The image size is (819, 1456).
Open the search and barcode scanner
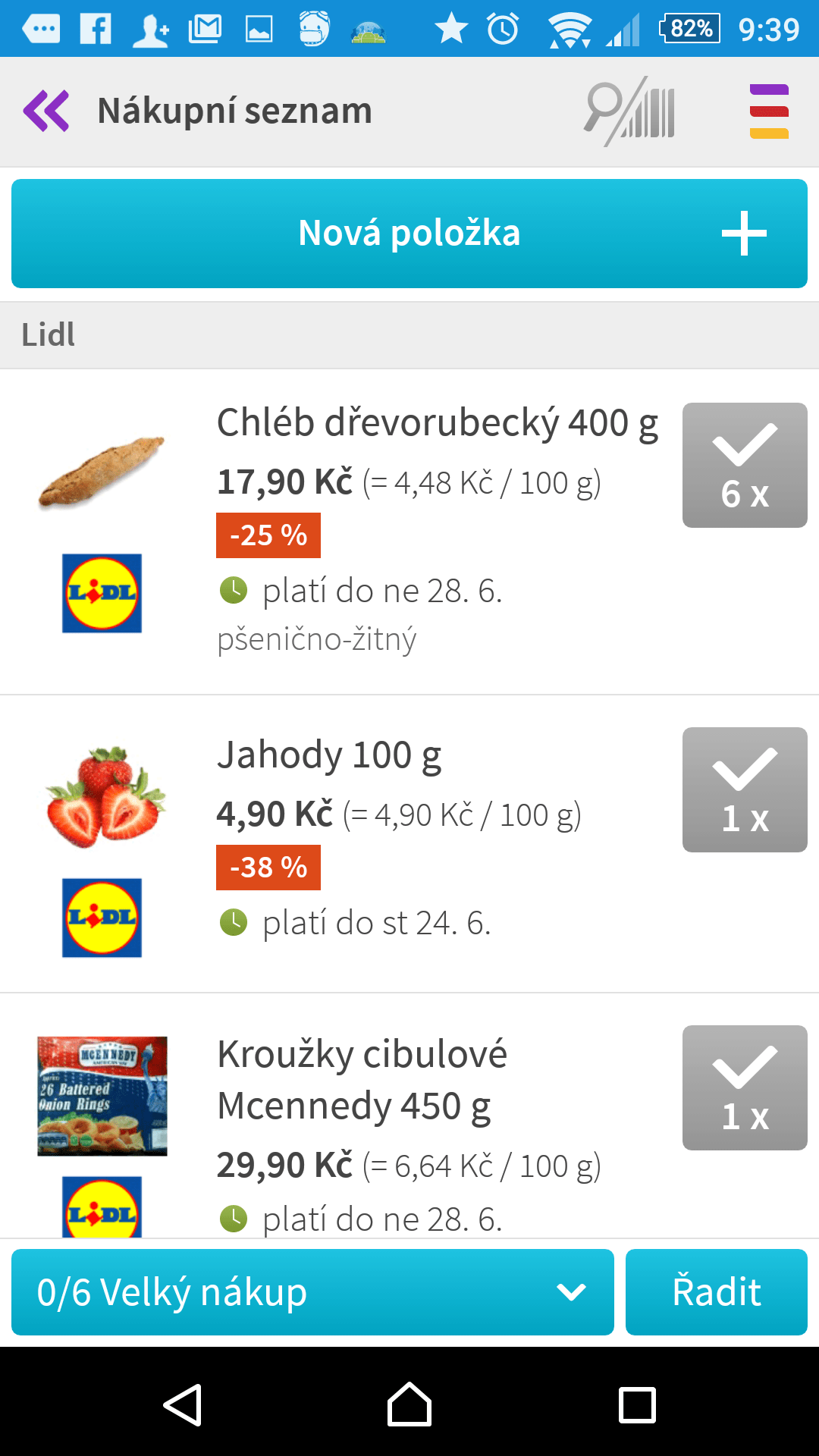pos(629,111)
